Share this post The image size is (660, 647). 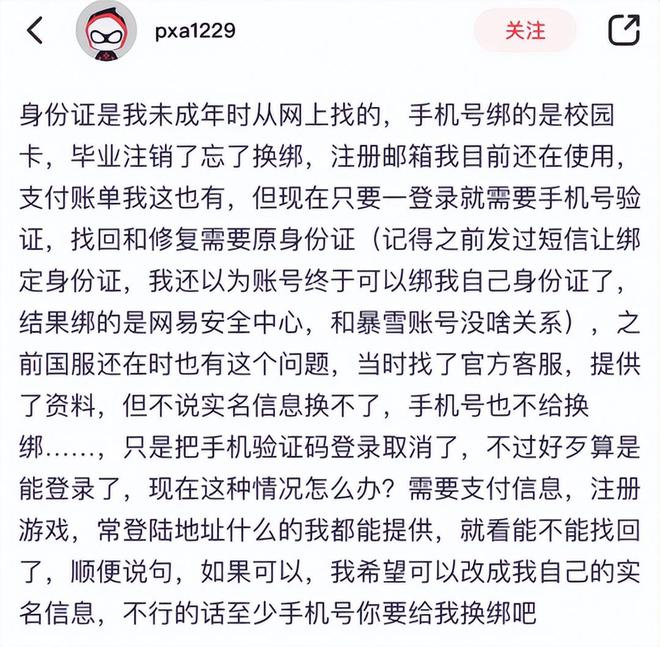pyautogui.click(x=624, y=30)
